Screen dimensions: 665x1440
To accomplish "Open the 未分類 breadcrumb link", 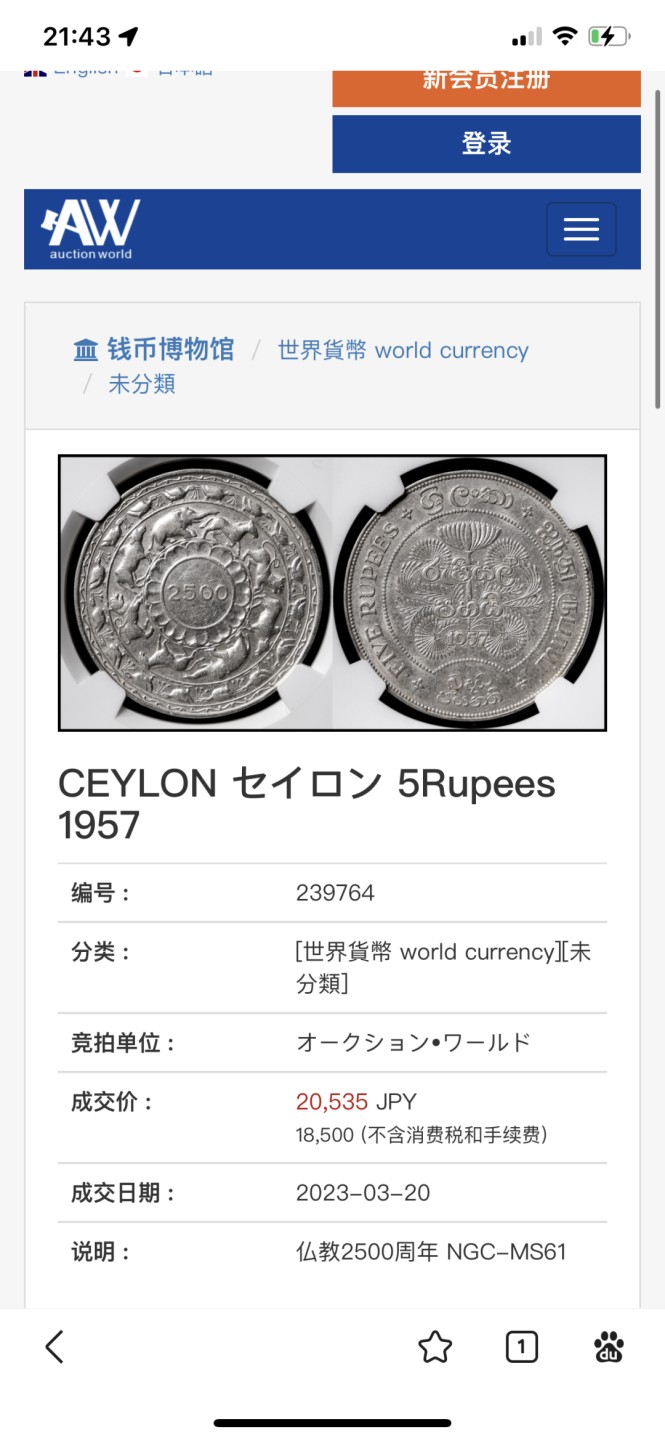I will pyautogui.click(x=142, y=384).
